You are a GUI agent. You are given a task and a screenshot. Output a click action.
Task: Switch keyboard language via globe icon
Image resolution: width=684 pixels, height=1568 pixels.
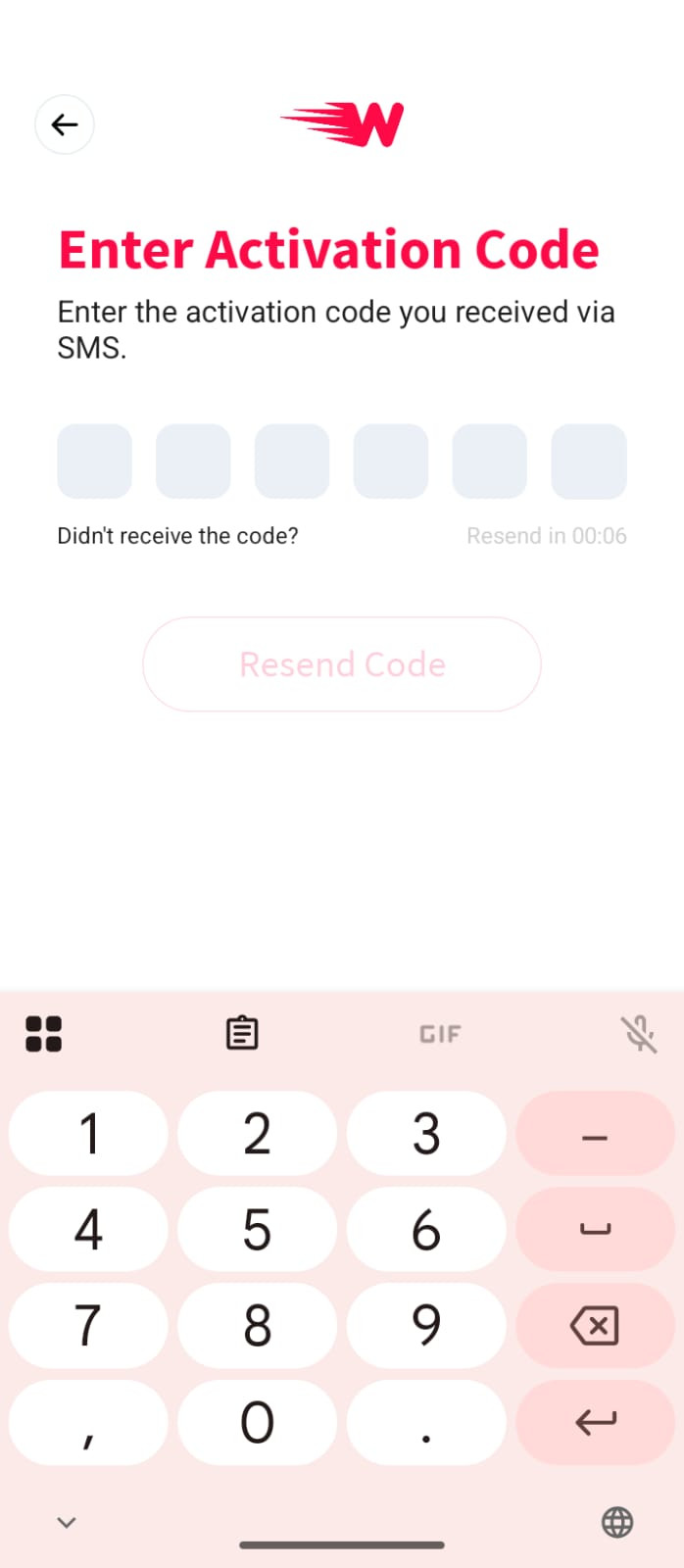click(x=617, y=1522)
